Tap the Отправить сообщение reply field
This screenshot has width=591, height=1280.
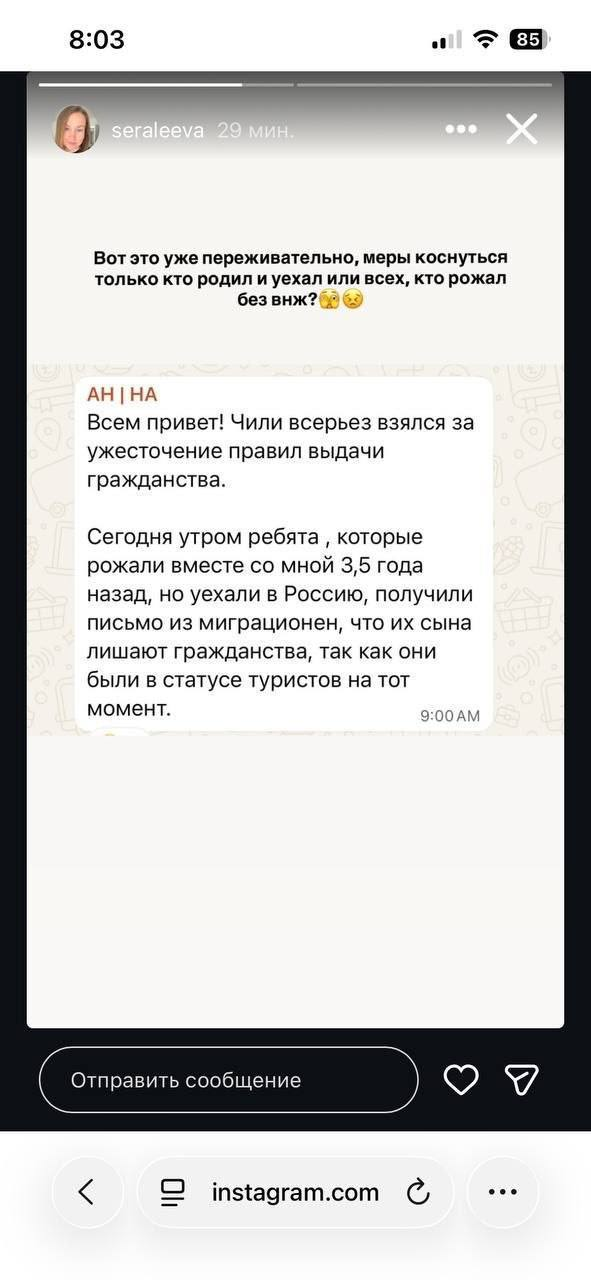click(x=228, y=1080)
